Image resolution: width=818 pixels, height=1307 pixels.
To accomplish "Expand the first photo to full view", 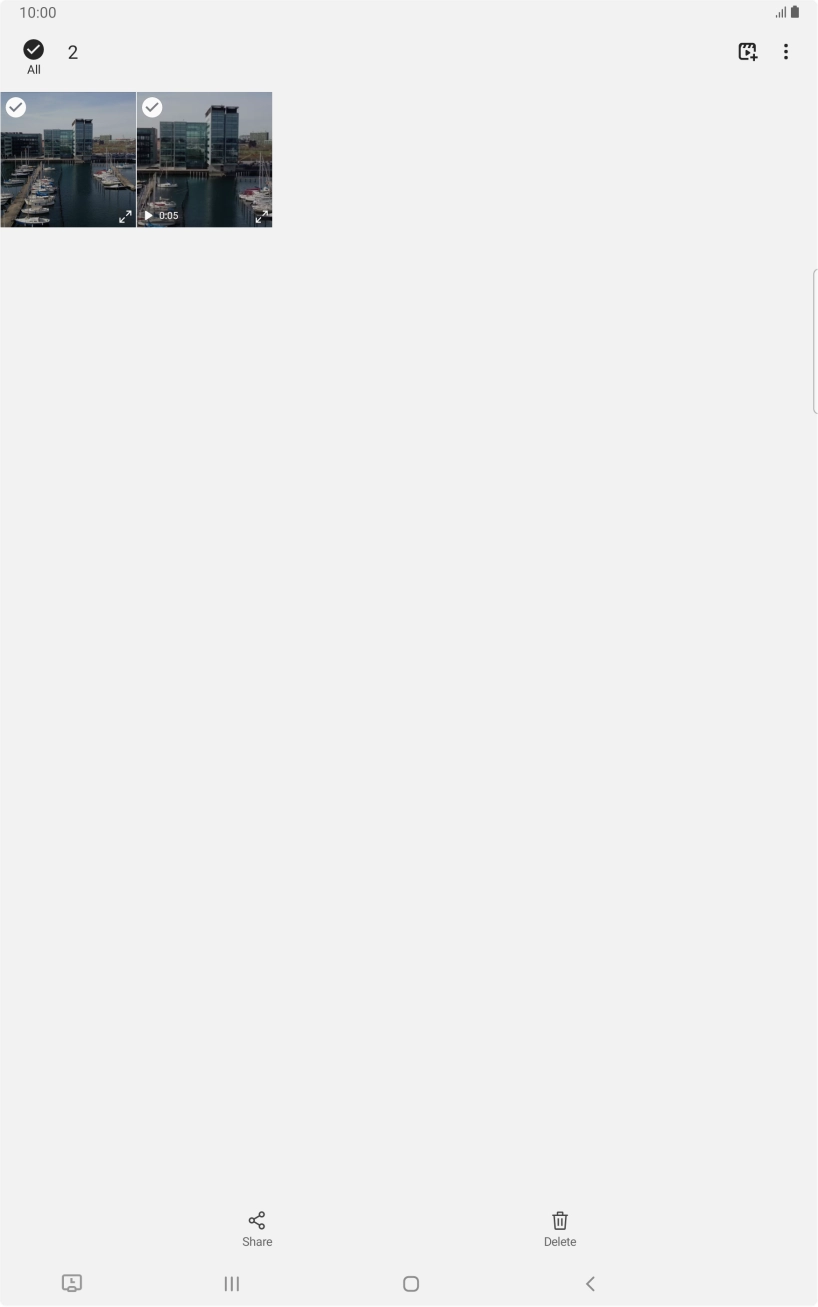I will click(125, 216).
